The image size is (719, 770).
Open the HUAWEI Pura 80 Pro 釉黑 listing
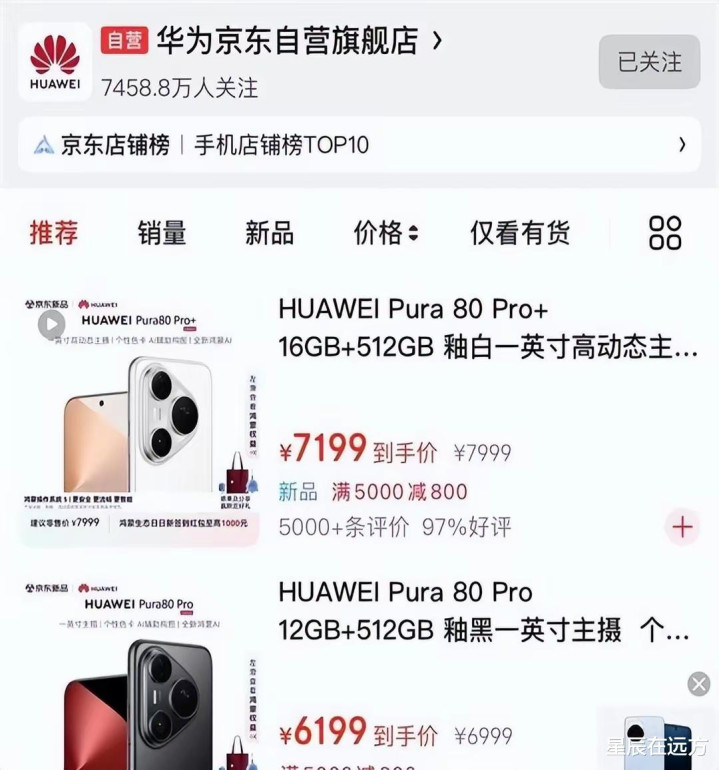pos(483,611)
